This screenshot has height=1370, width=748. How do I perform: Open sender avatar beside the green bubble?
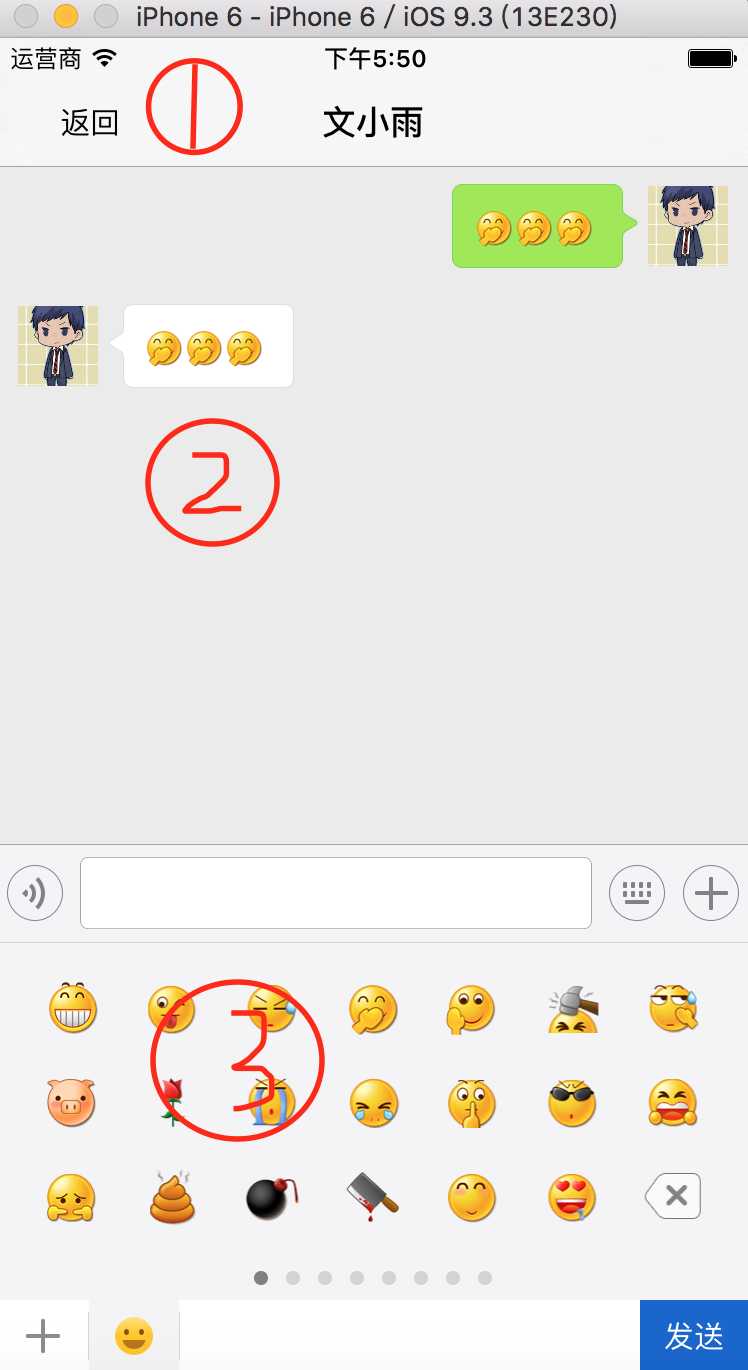pyautogui.click(x=687, y=226)
